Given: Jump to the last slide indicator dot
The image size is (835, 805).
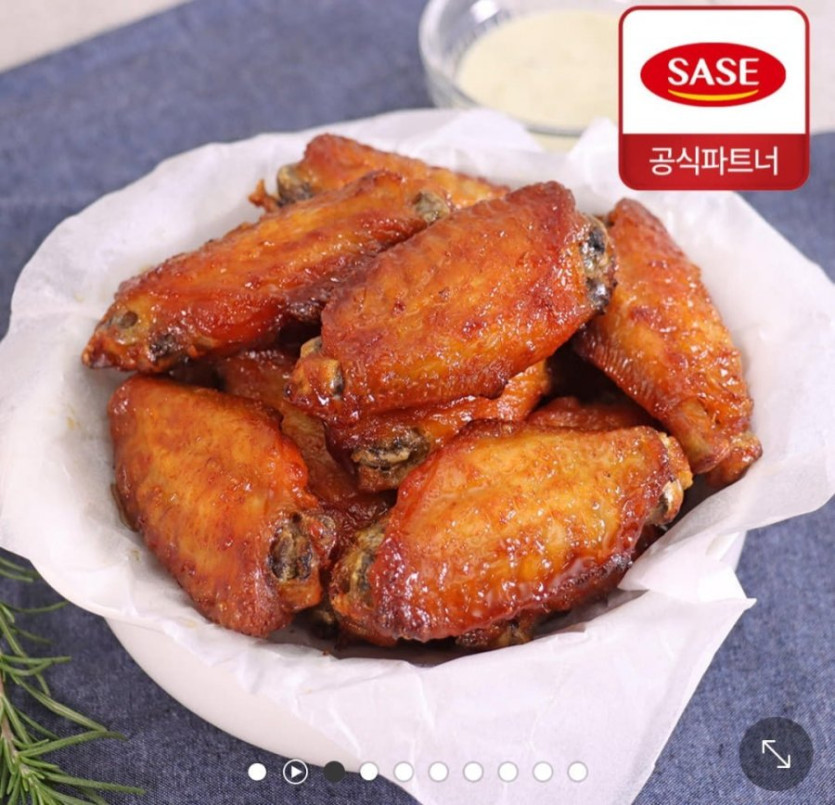Looking at the screenshot, I should [577, 771].
